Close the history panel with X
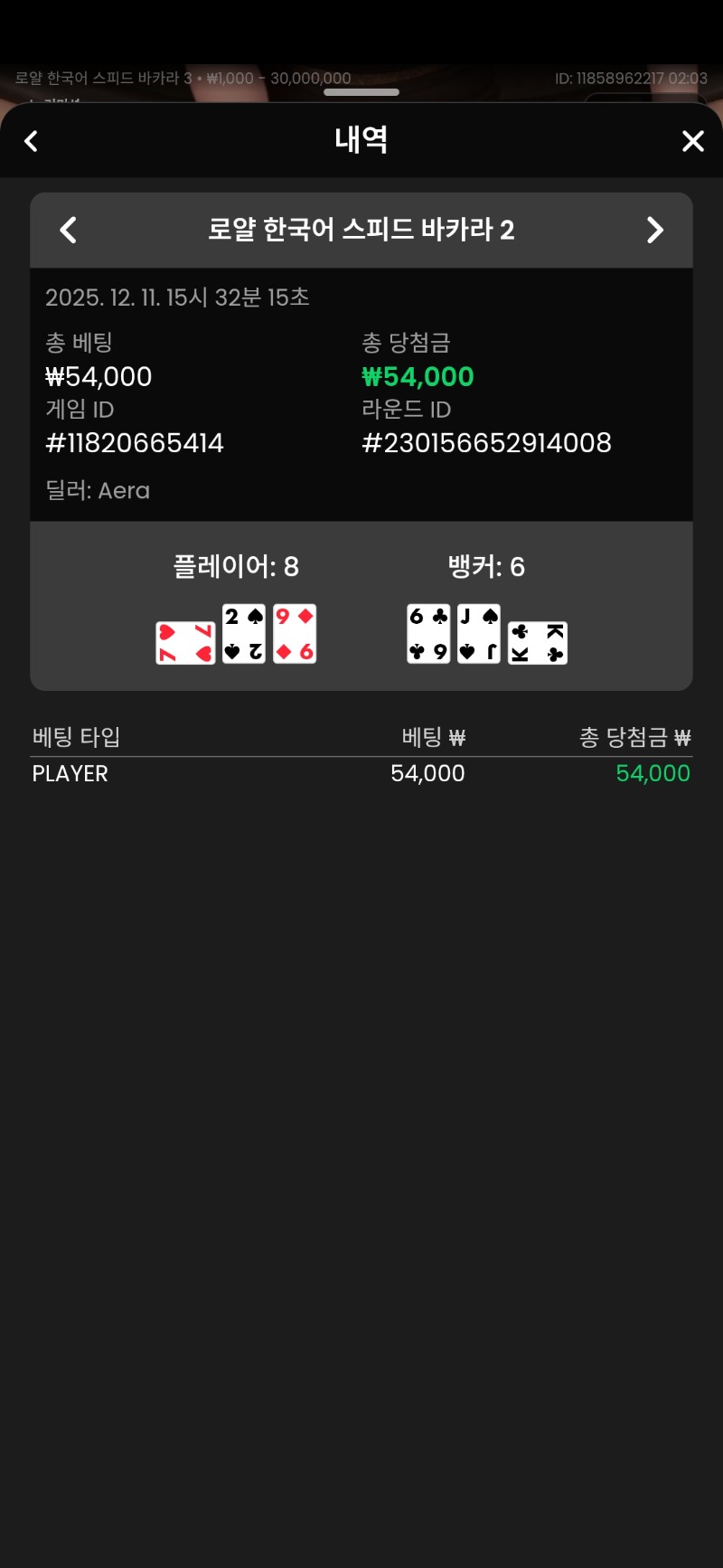Image resolution: width=723 pixels, height=1568 pixels. click(x=692, y=141)
